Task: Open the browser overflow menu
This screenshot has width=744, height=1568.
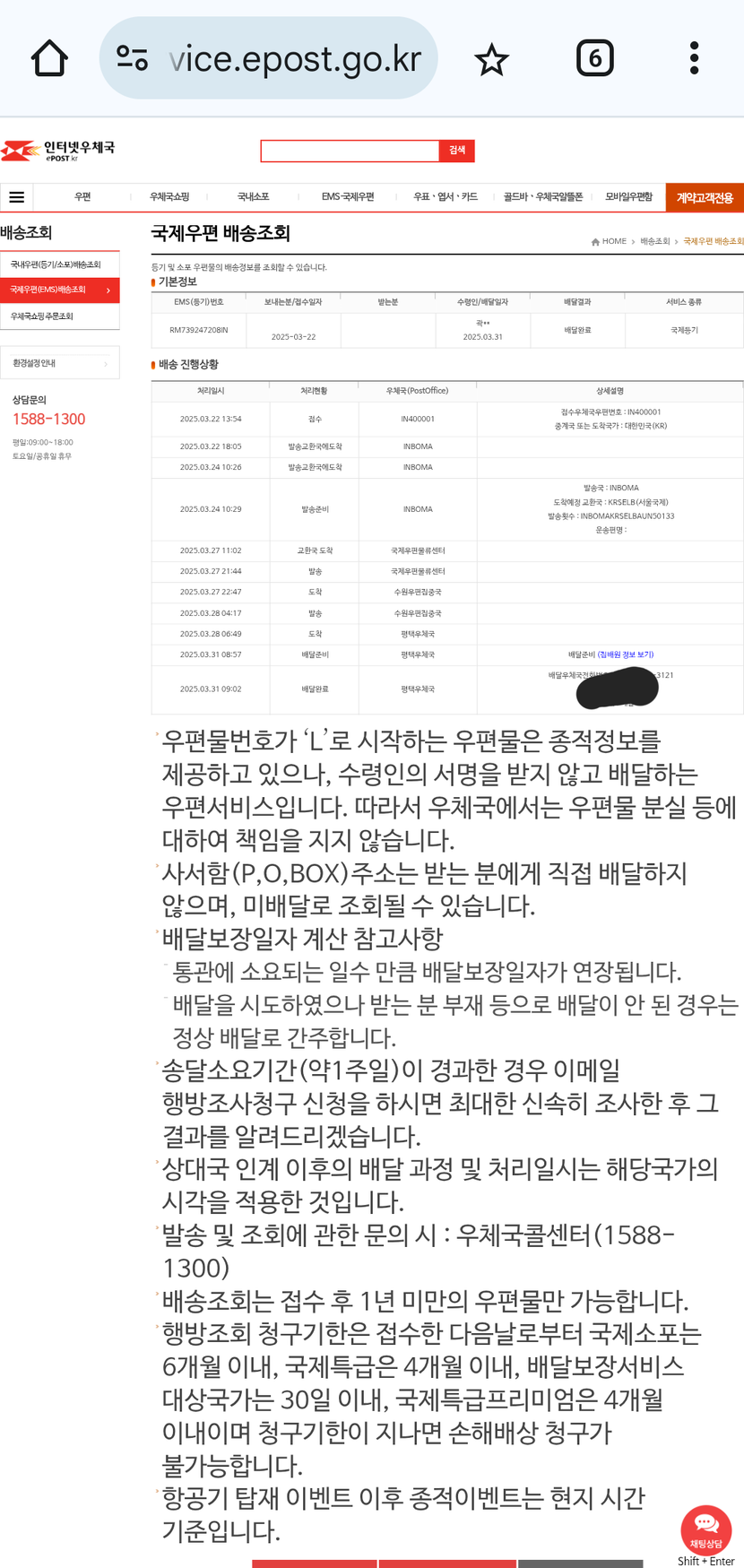Action: click(x=694, y=58)
